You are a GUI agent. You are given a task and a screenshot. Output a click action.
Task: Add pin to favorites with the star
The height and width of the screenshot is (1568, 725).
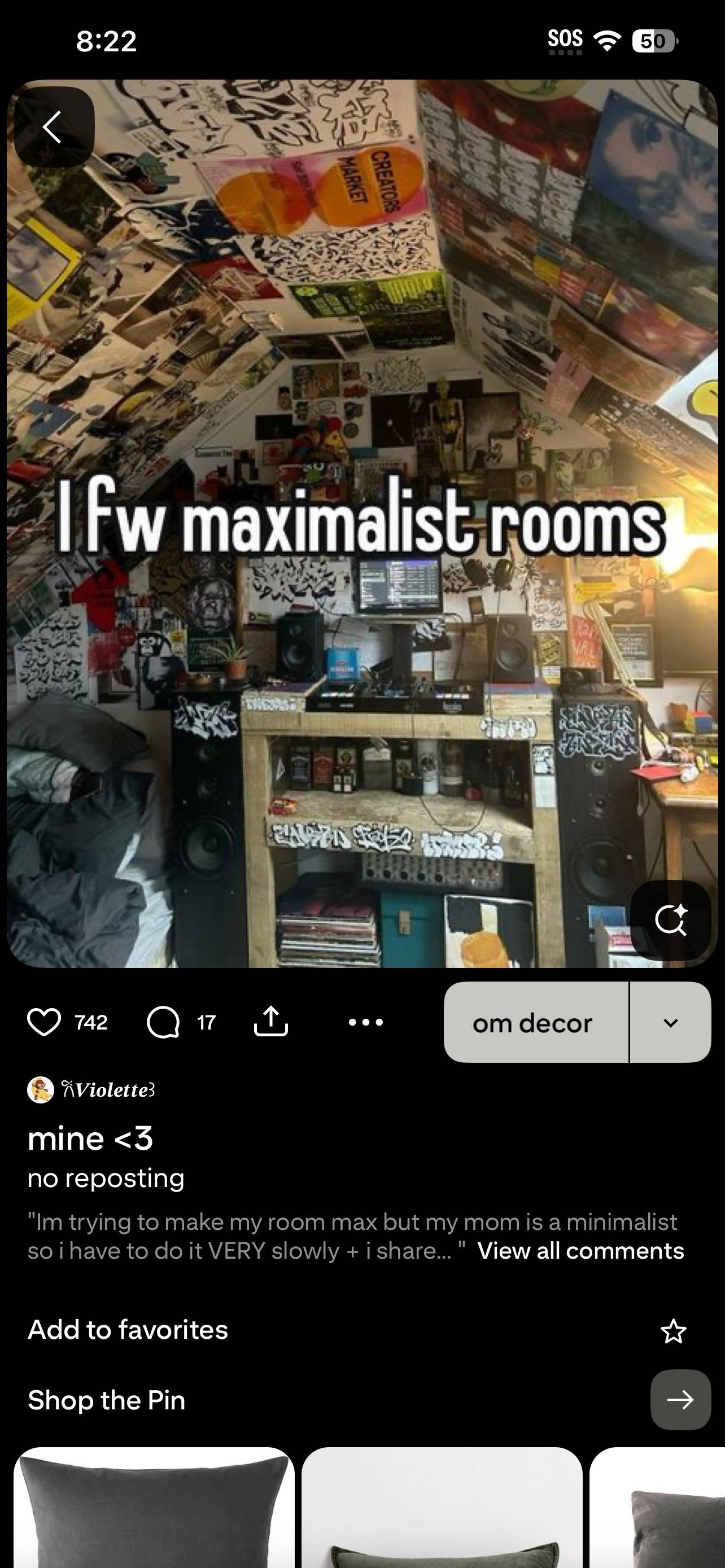(673, 1330)
